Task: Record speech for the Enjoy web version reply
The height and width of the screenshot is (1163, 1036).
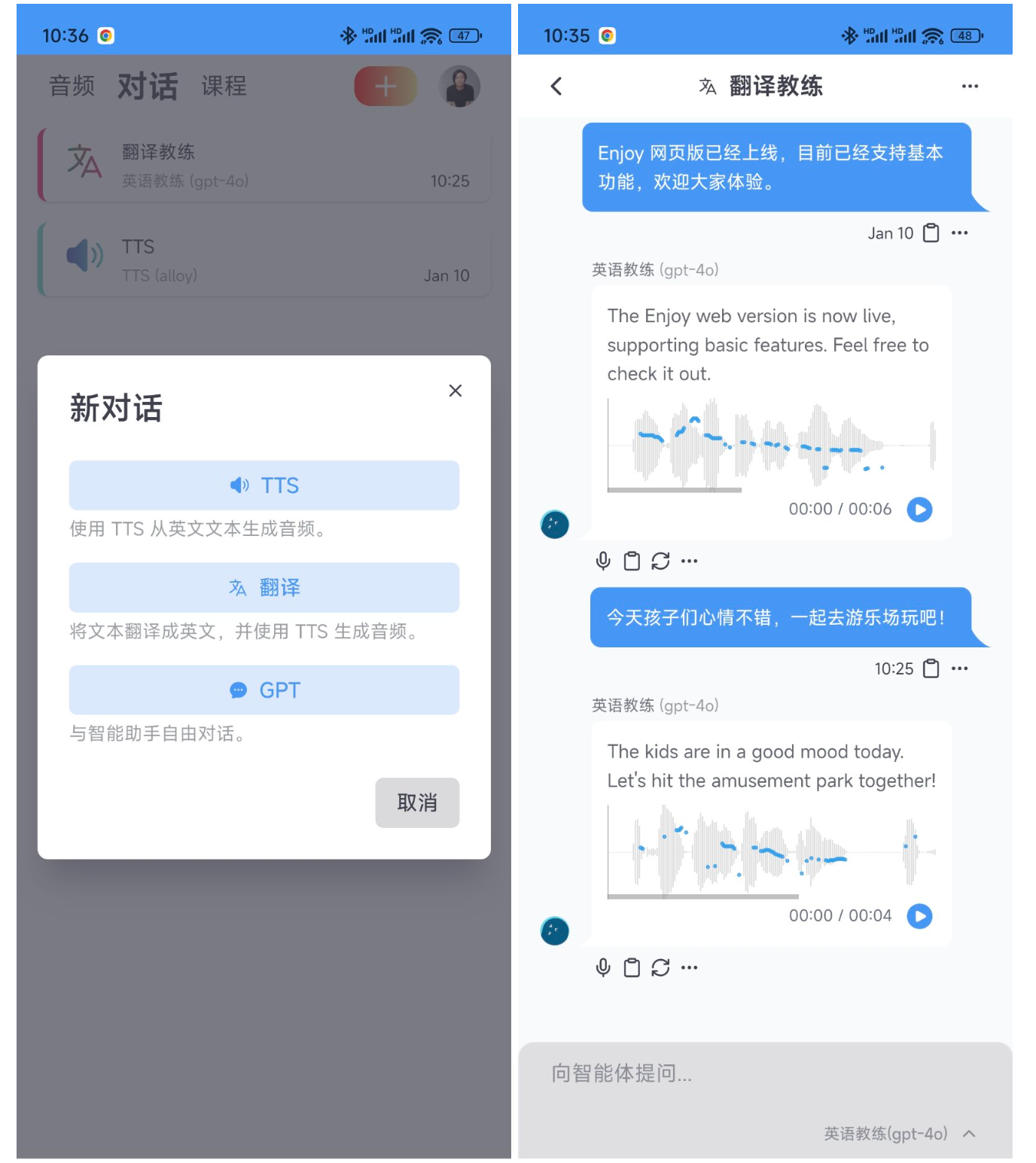Action: coord(603,561)
